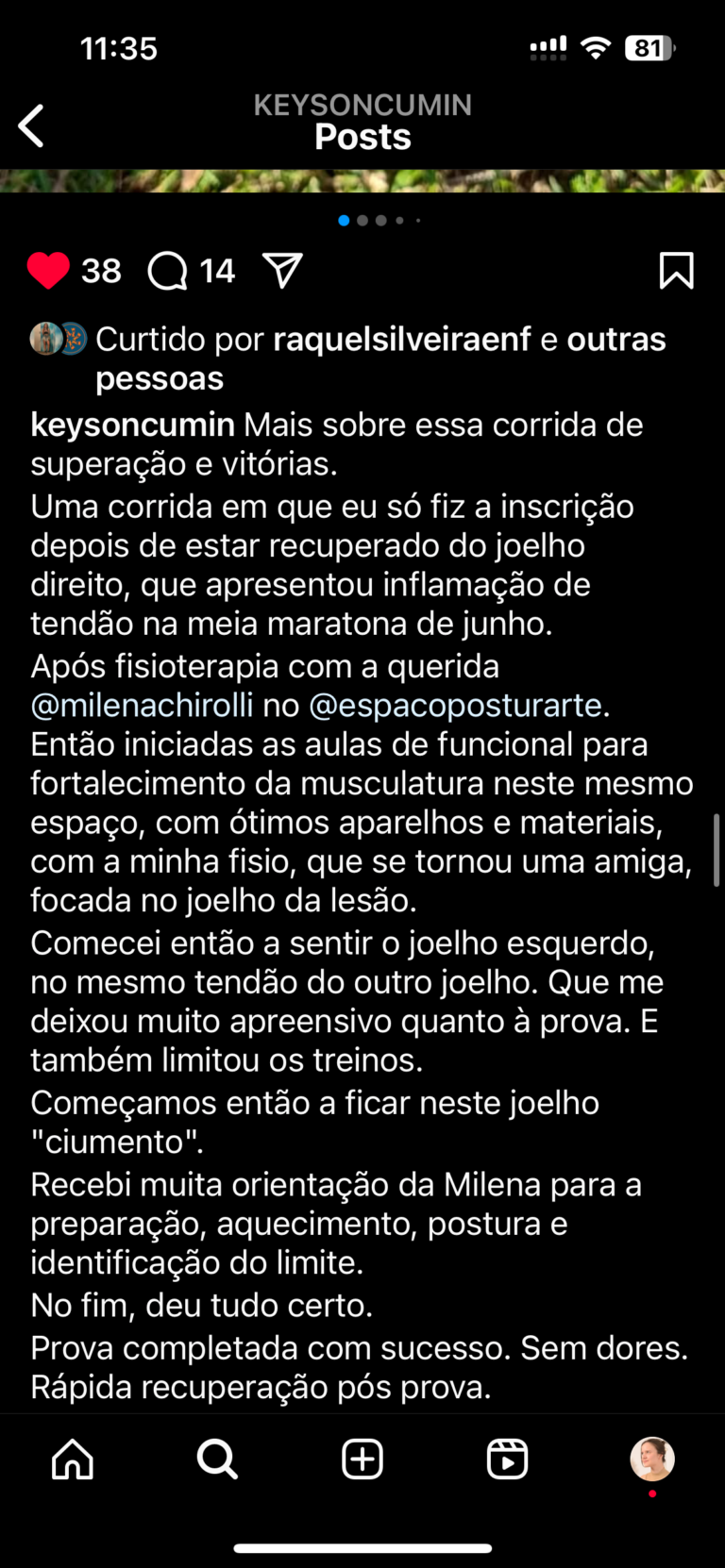725x1568 pixels.
Task: Switch to the Reels tab
Action: click(x=507, y=1460)
